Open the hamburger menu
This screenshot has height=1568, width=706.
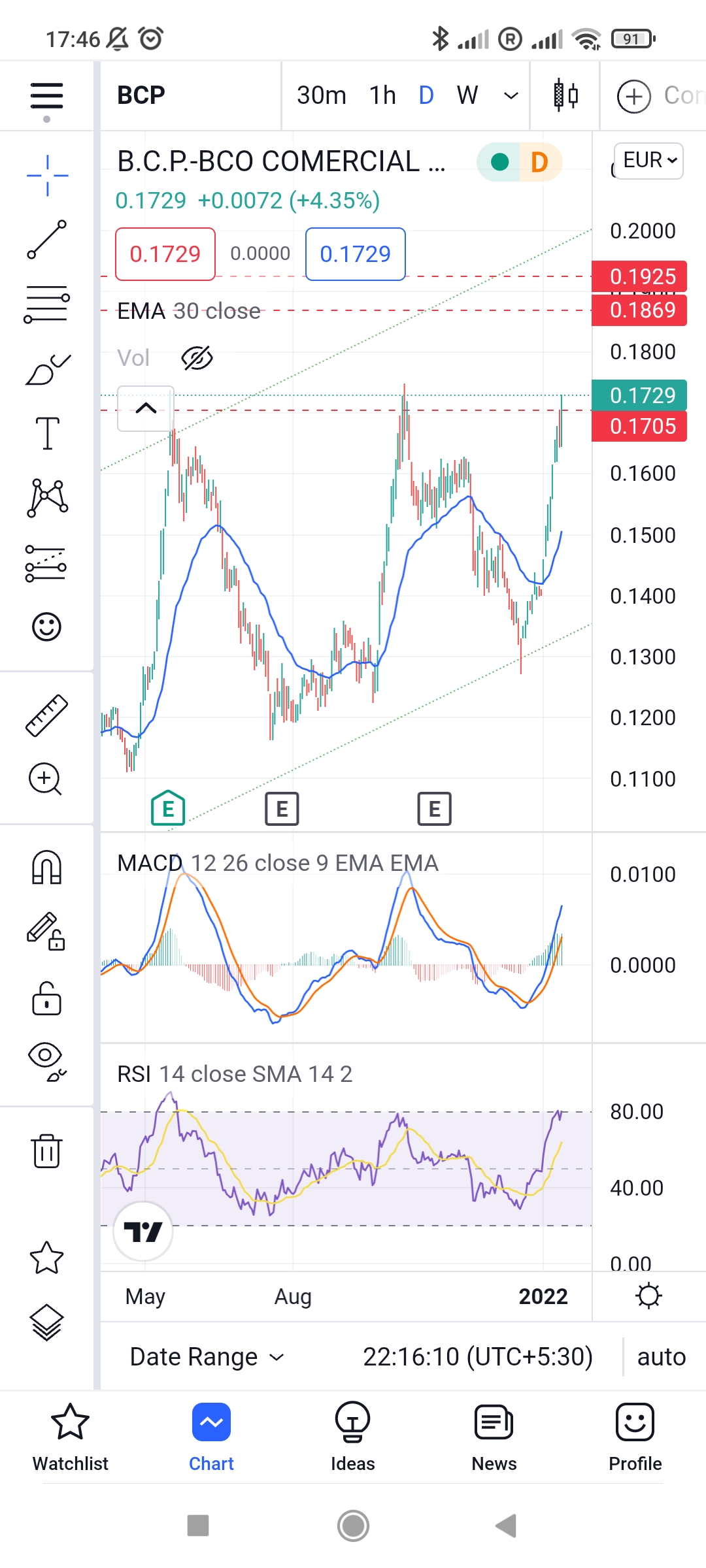tap(46, 96)
